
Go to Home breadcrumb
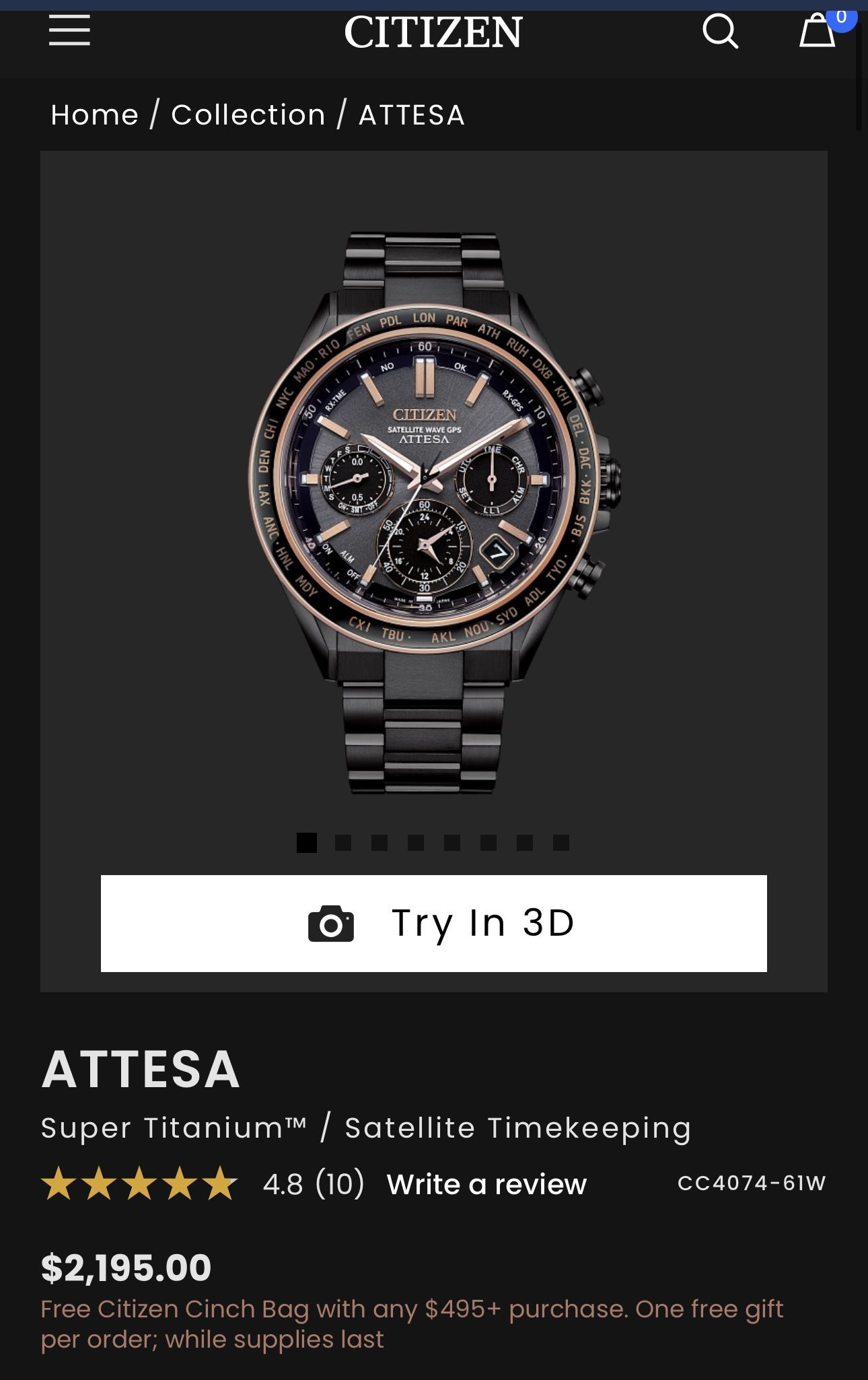pos(94,115)
